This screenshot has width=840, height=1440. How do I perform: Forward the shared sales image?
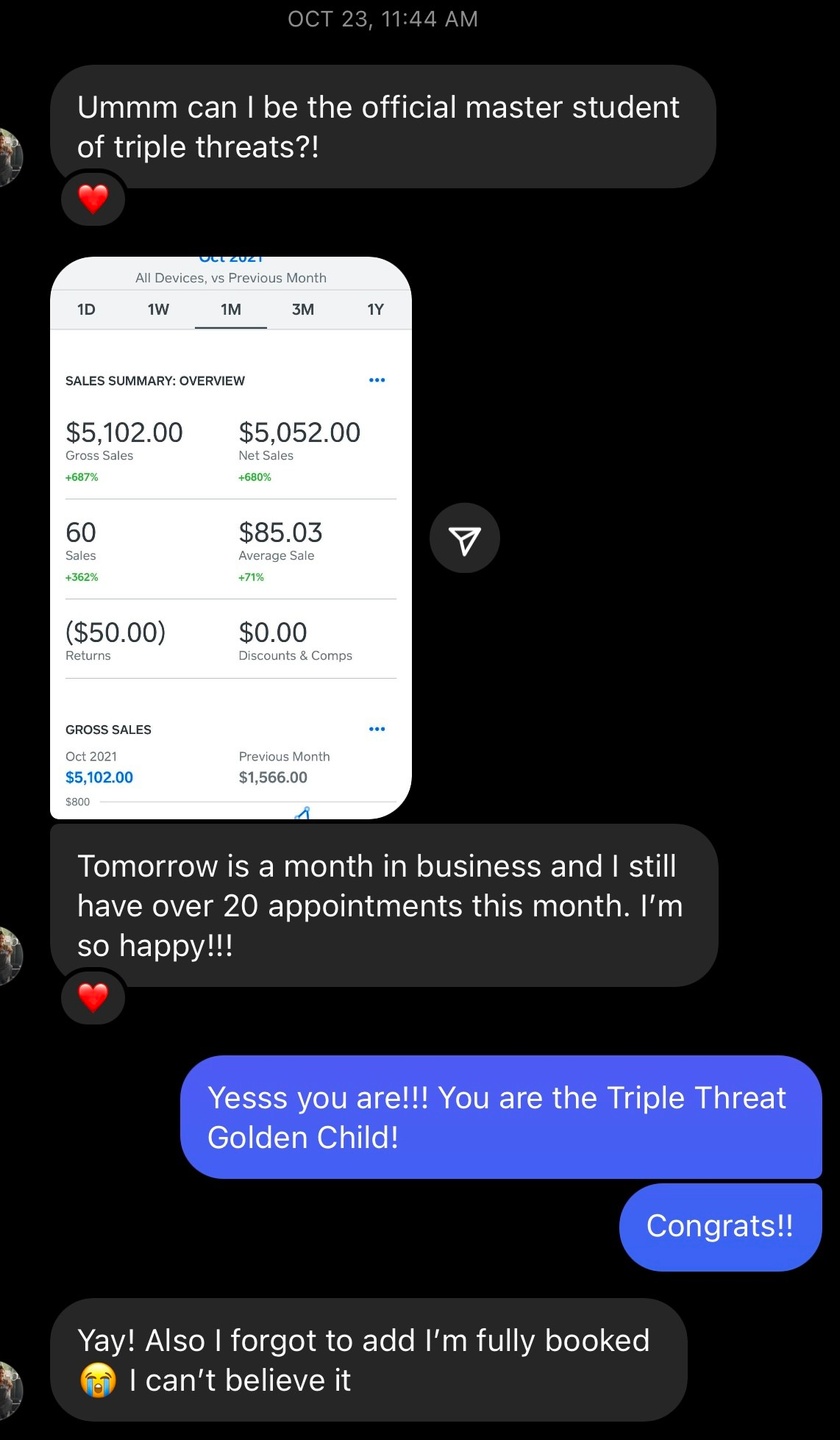pyautogui.click(x=465, y=539)
